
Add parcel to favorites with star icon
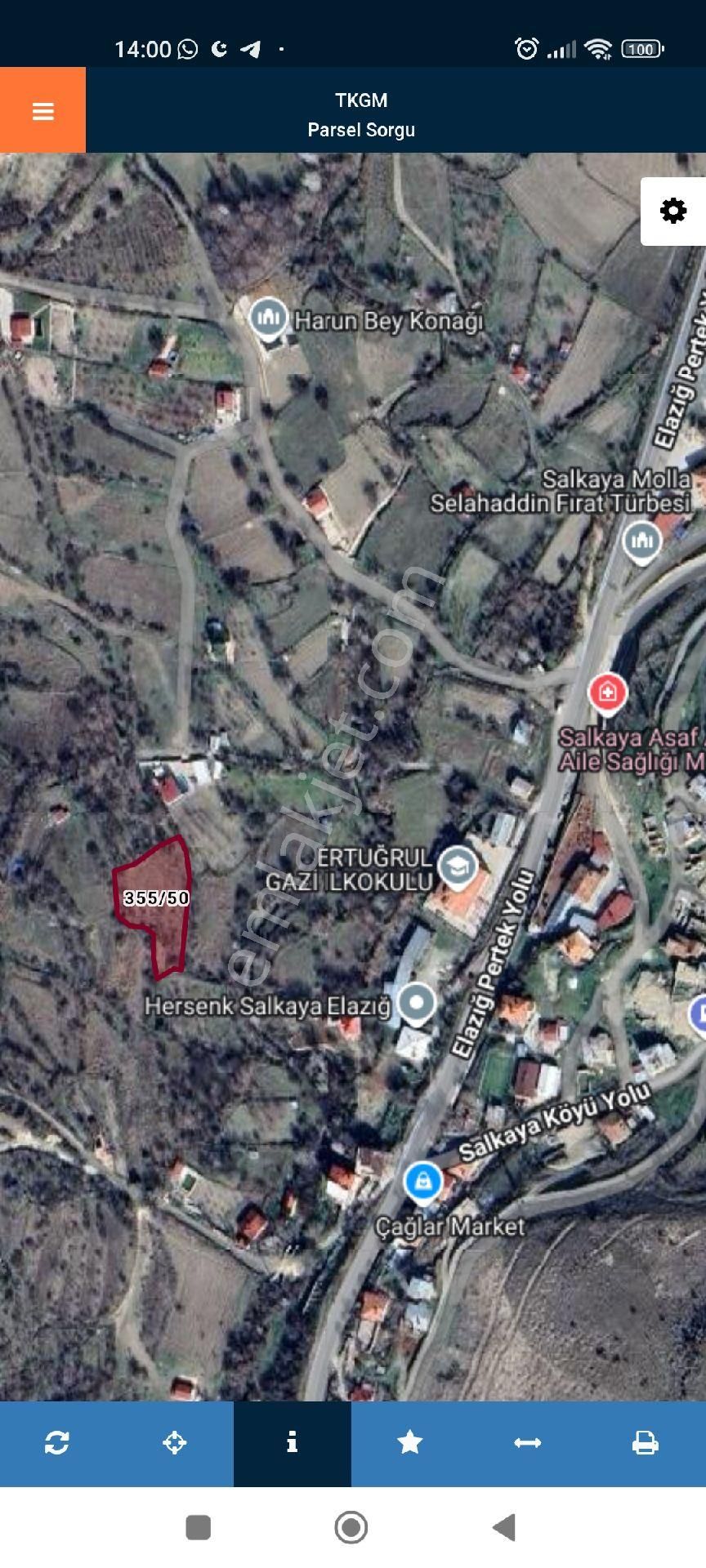pos(409,1443)
